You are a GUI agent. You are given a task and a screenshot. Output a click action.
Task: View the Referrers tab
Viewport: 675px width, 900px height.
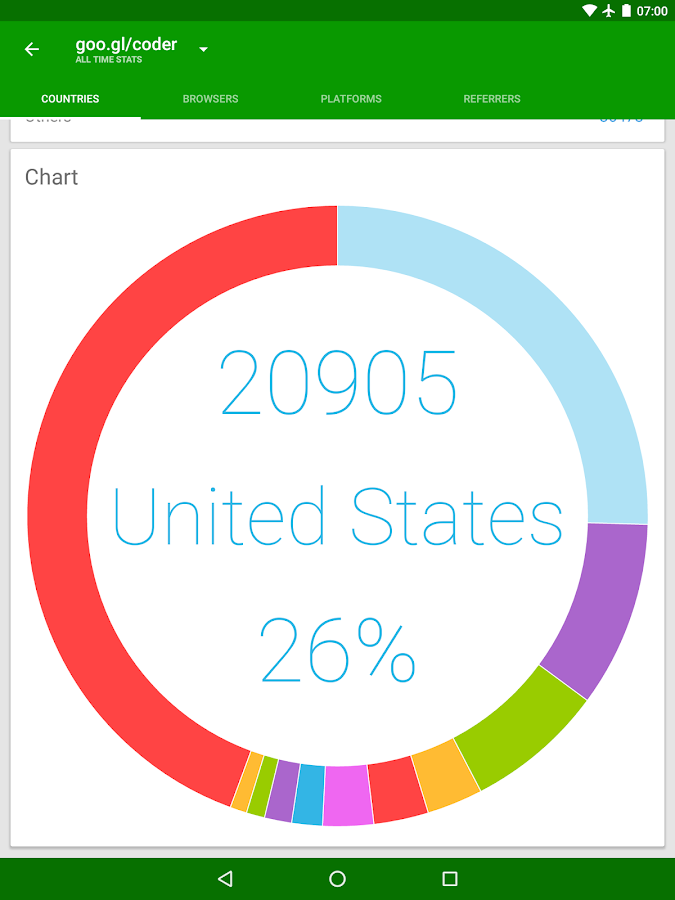click(492, 99)
